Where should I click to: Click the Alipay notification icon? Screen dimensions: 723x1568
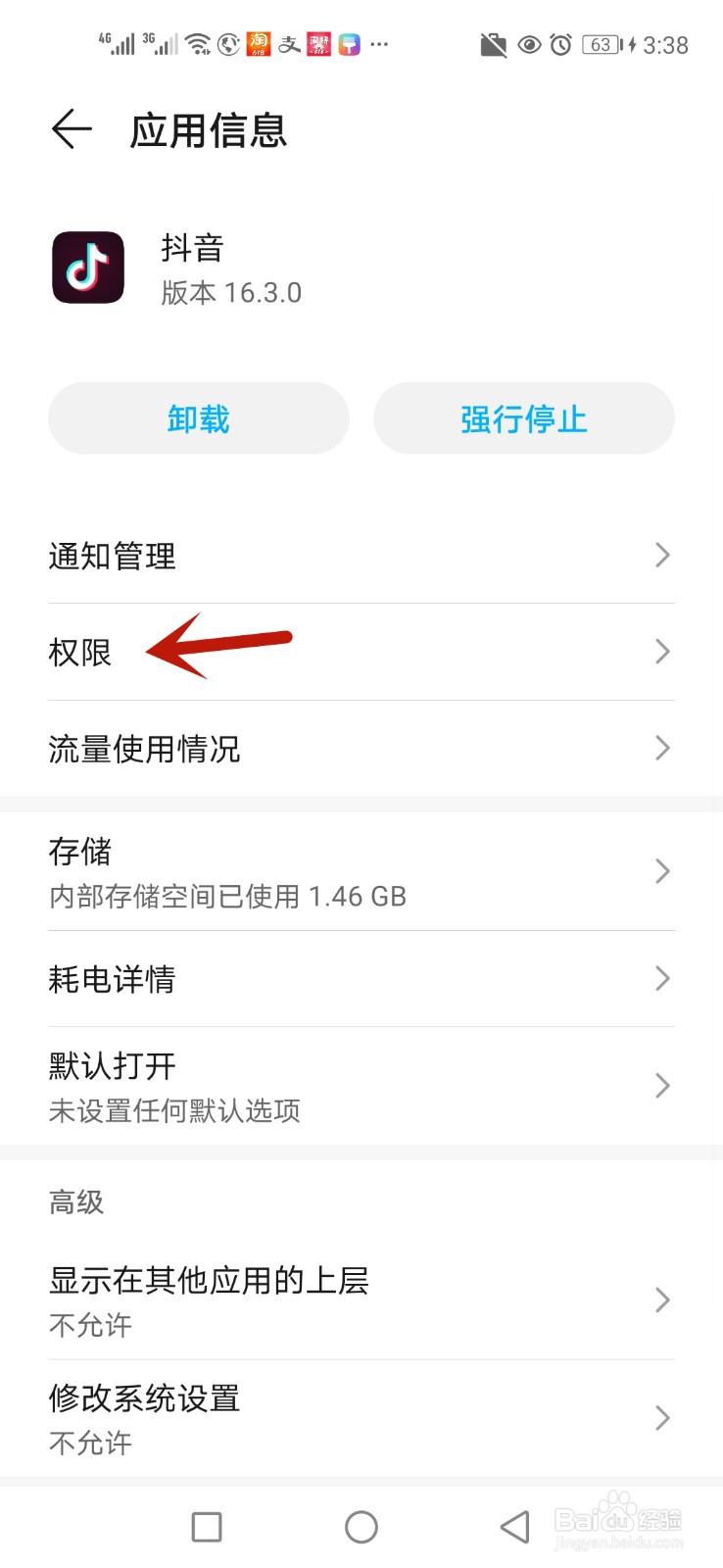[289, 43]
